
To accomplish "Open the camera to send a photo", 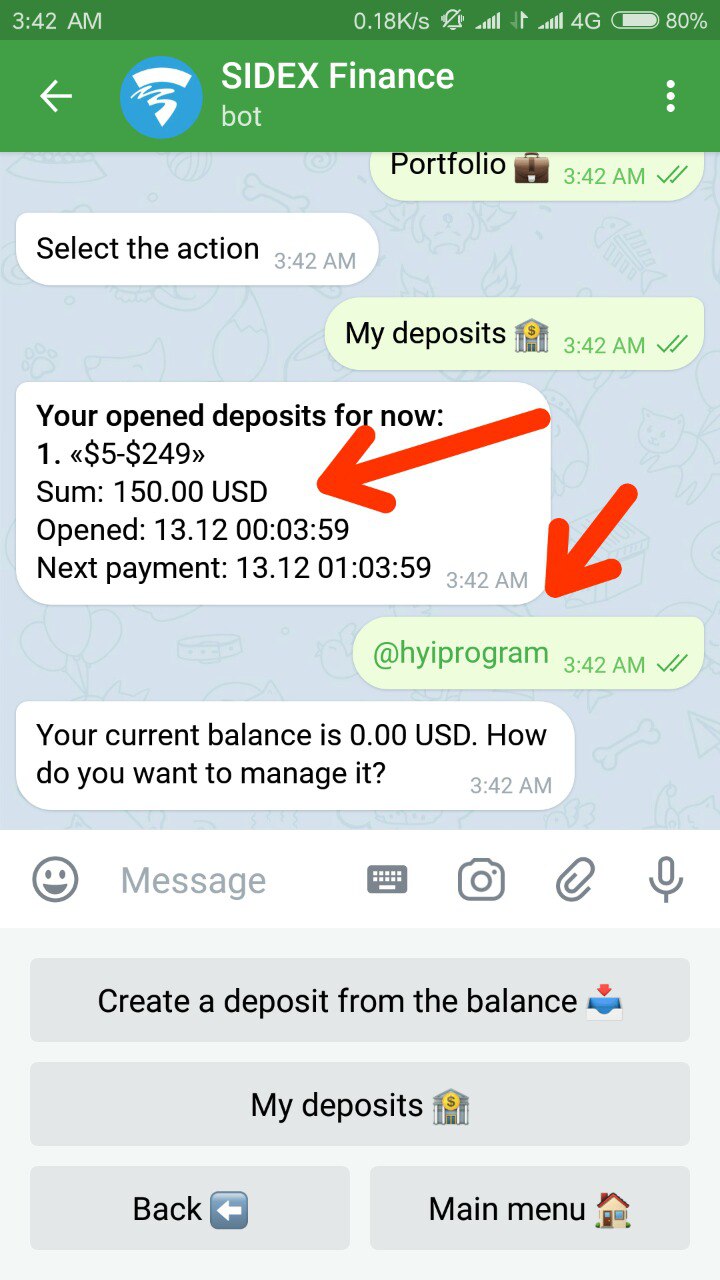I will click(481, 880).
